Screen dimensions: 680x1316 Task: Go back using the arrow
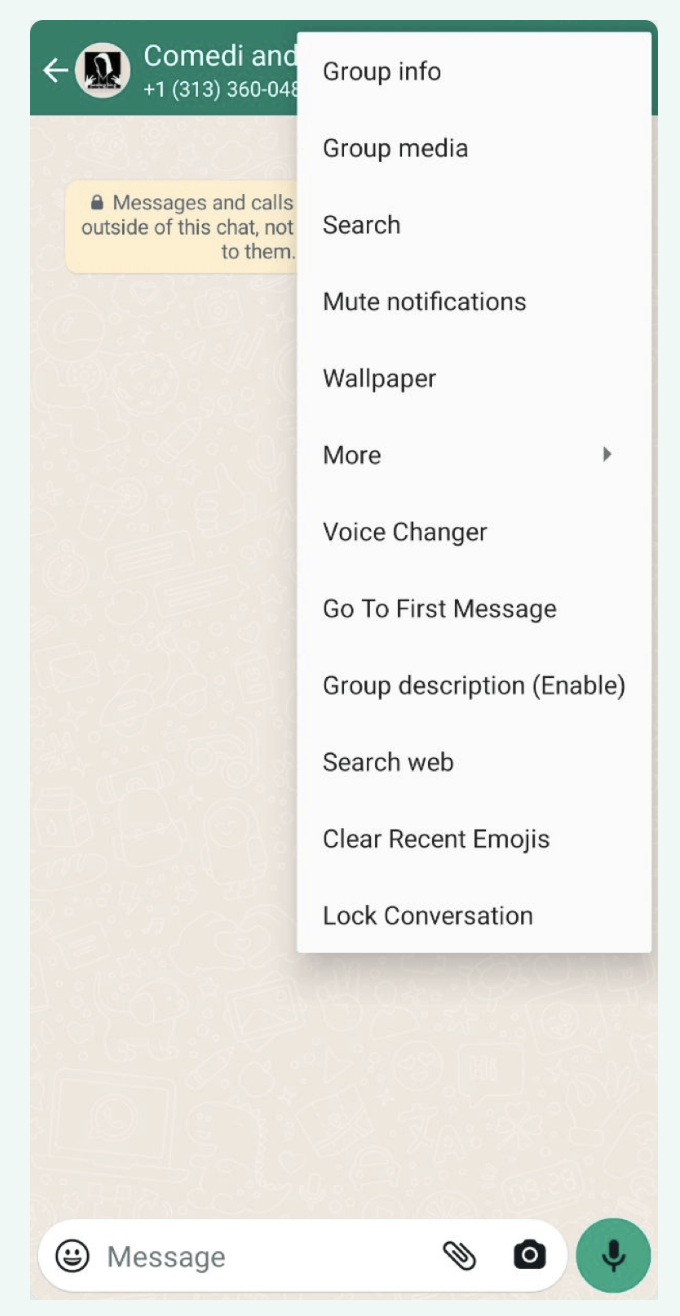coord(55,70)
